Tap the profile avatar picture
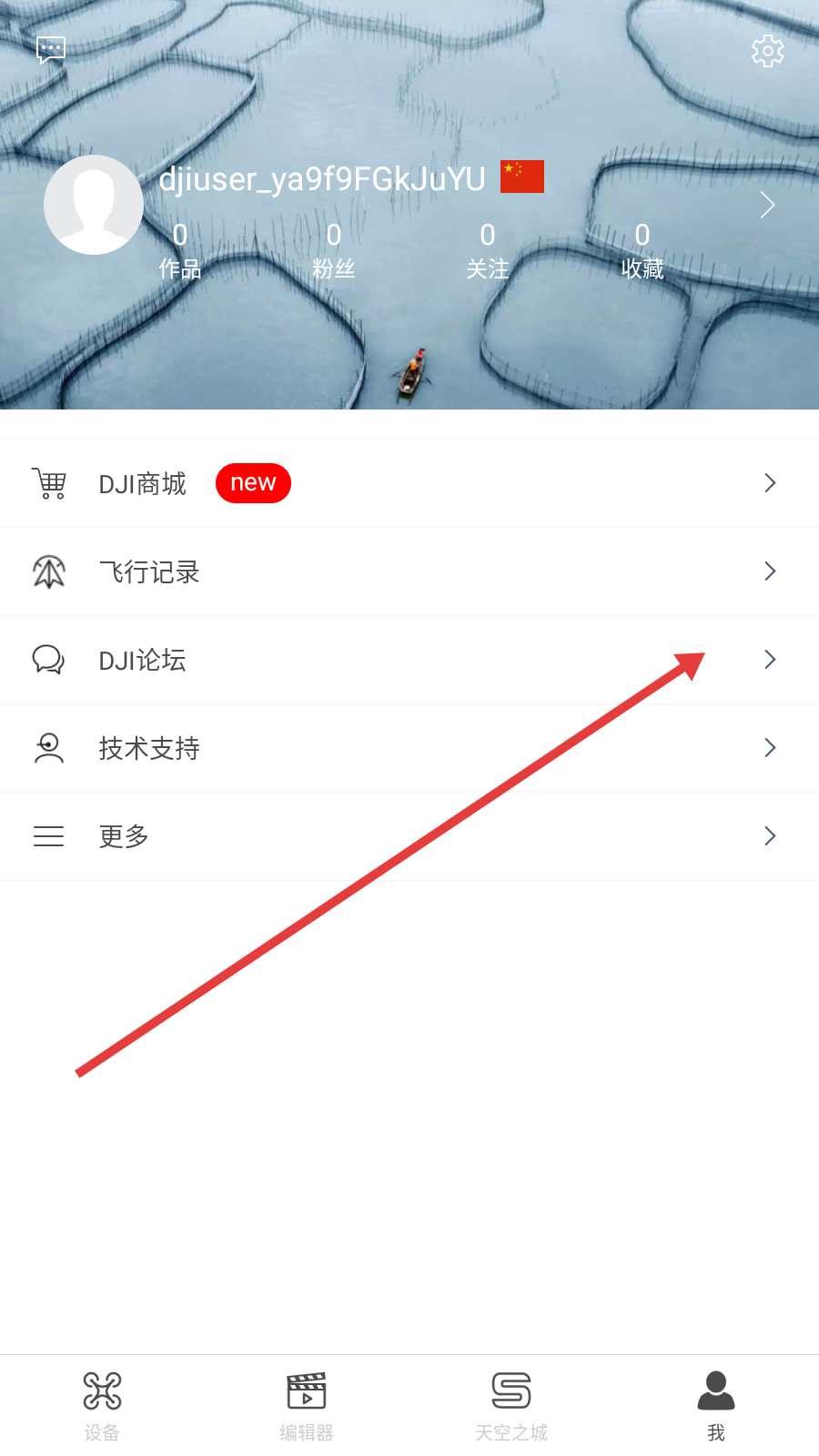The image size is (819, 1456). click(x=94, y=205)
